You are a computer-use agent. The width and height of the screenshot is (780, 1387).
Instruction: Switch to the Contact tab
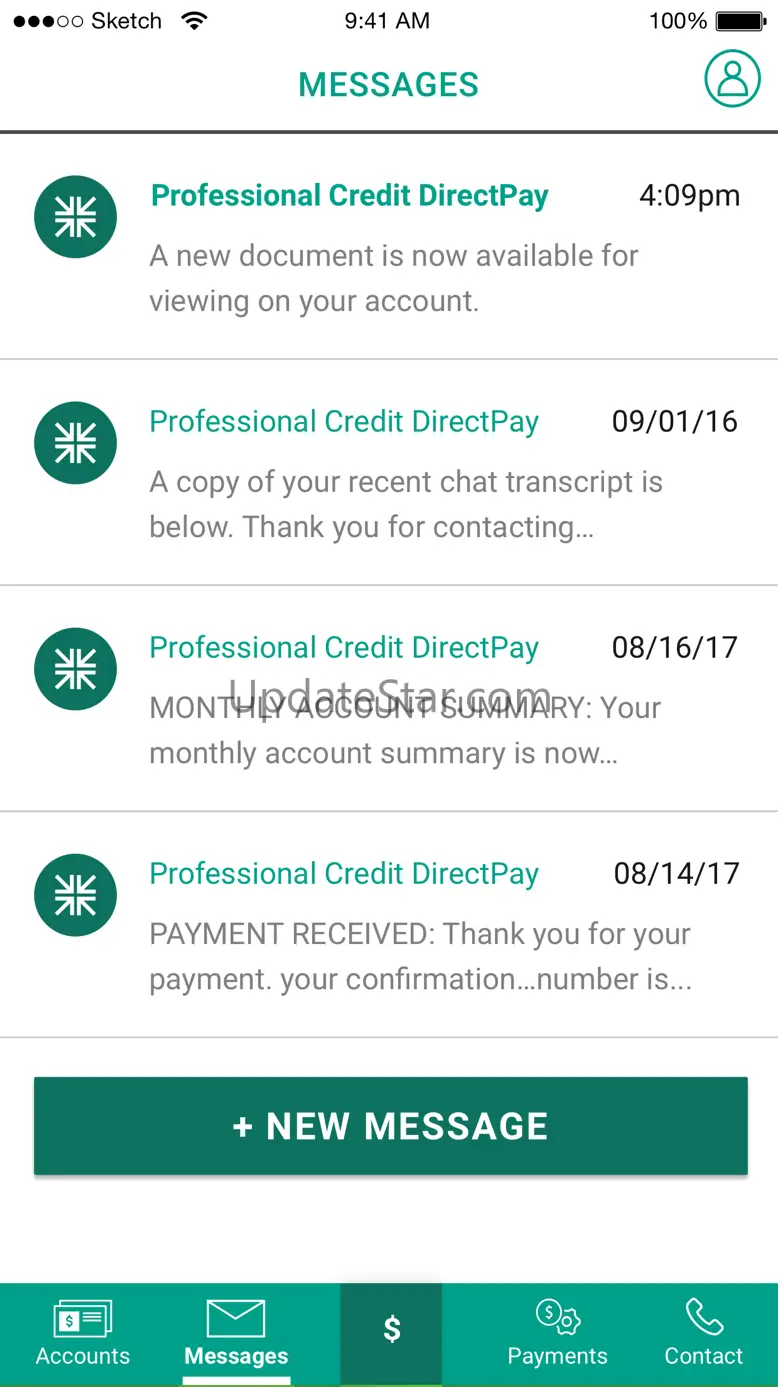704,1334
